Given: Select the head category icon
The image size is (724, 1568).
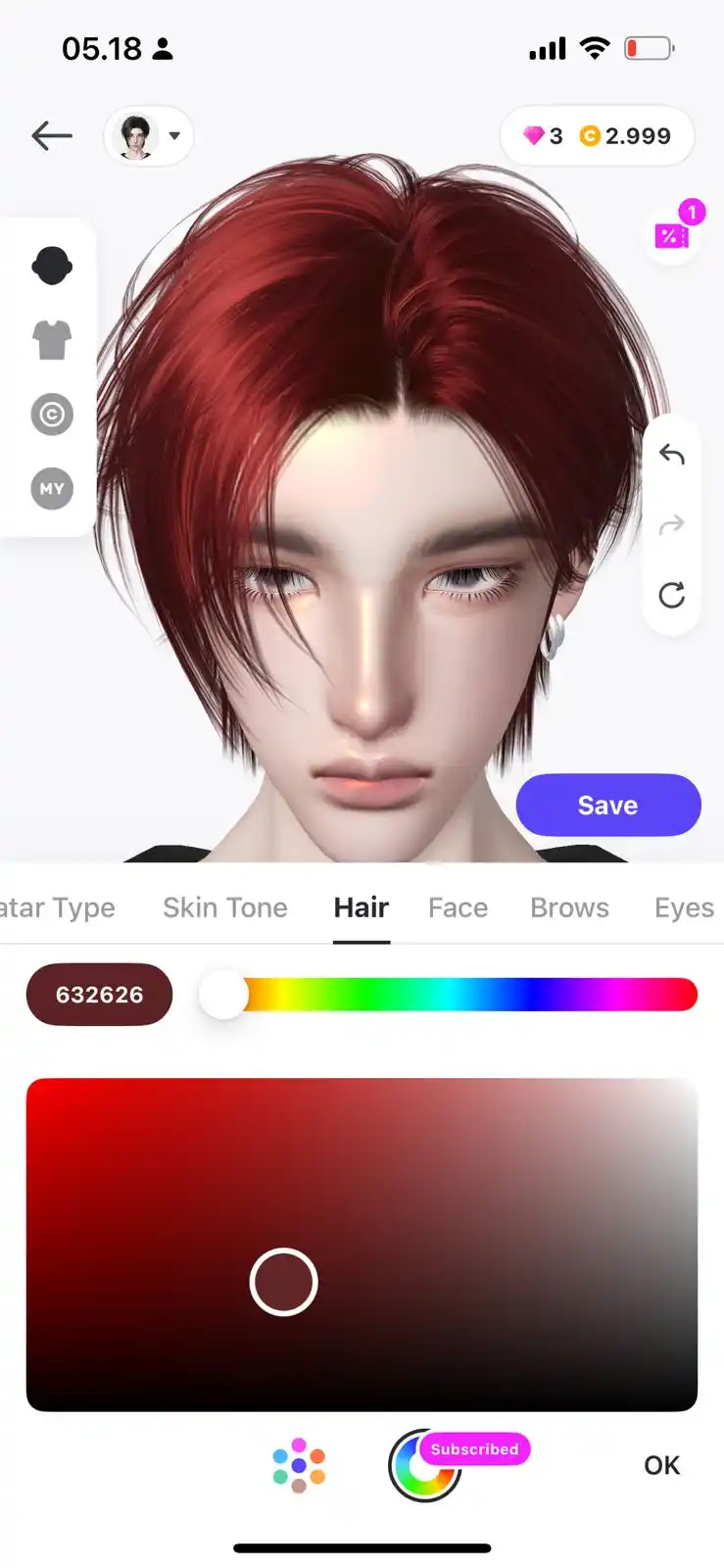Looking at the screenshot, I should click(x=52, y=266).
